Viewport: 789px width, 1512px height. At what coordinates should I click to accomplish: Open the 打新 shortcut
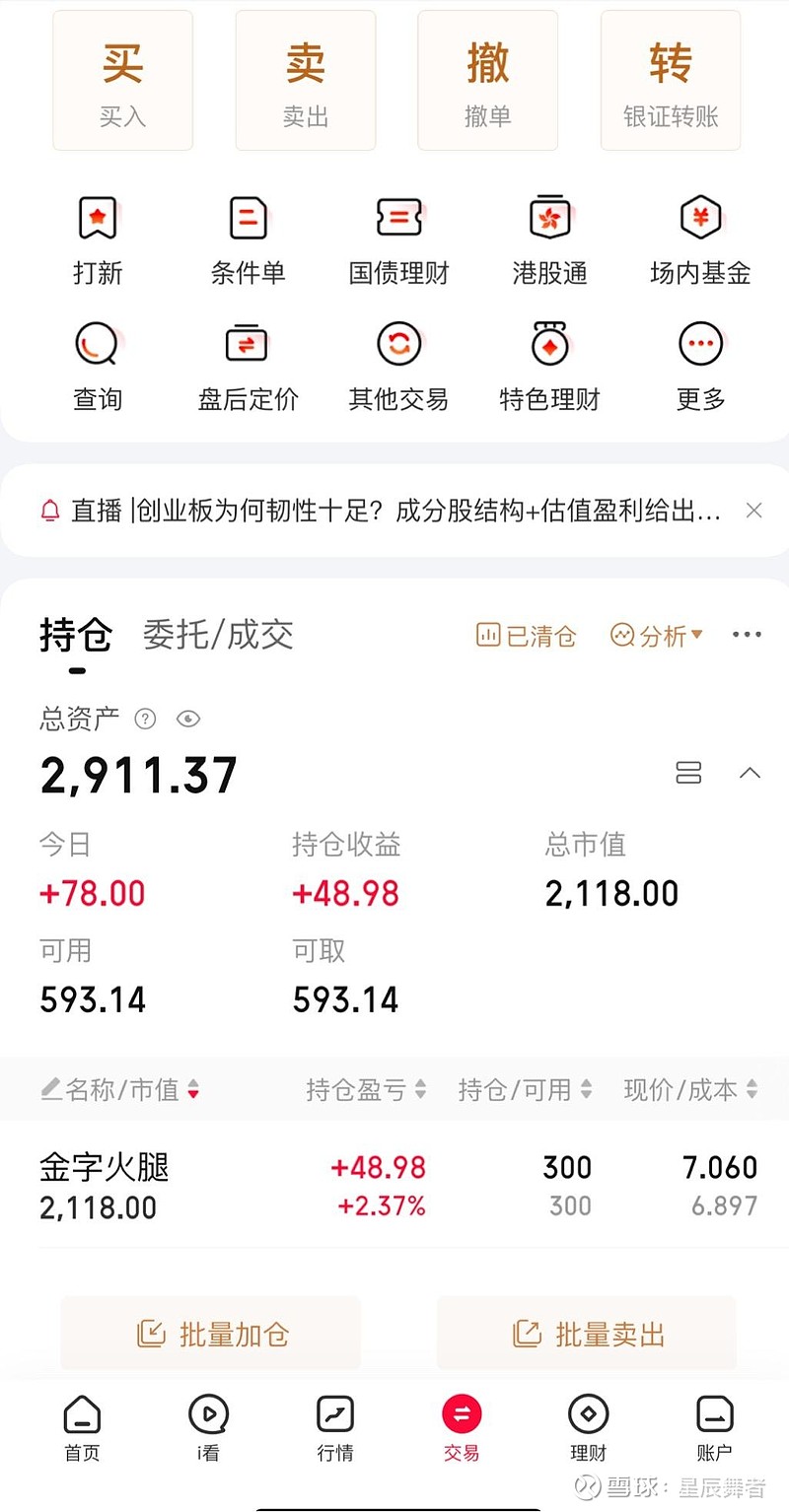point(98,241)
